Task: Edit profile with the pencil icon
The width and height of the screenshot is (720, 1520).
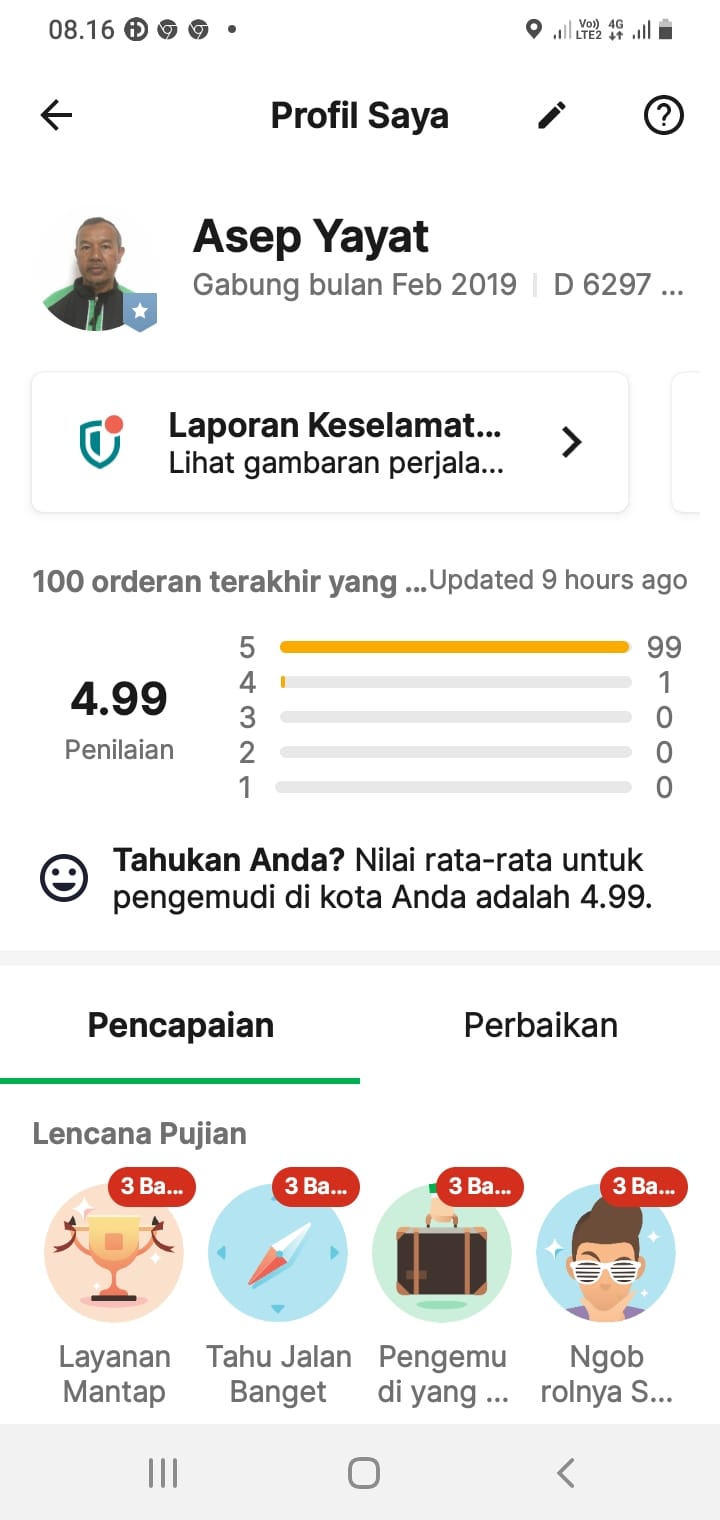Action: coord(552,116)
